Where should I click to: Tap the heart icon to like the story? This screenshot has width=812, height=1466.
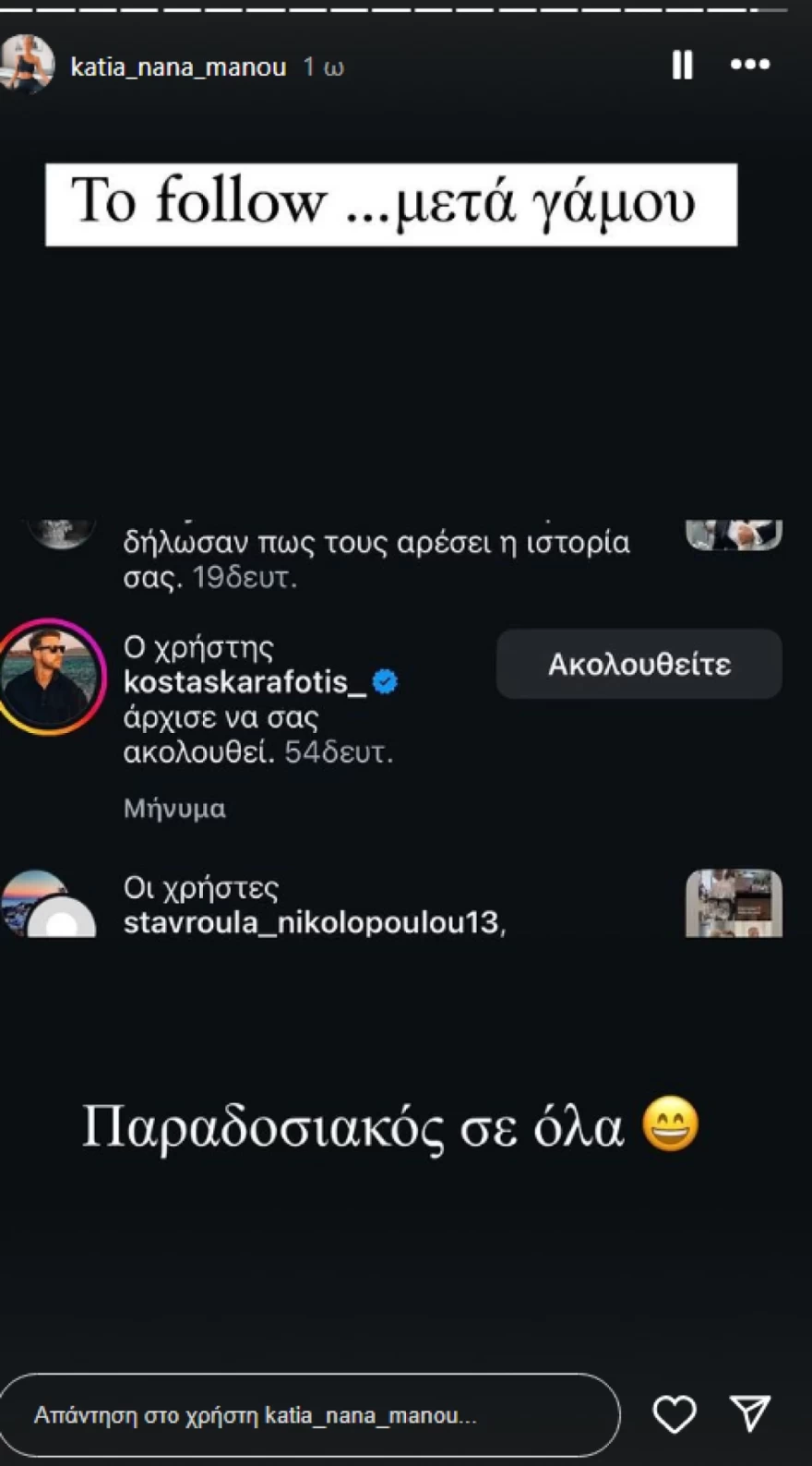pyautogui.click(x=675, y=1412)
